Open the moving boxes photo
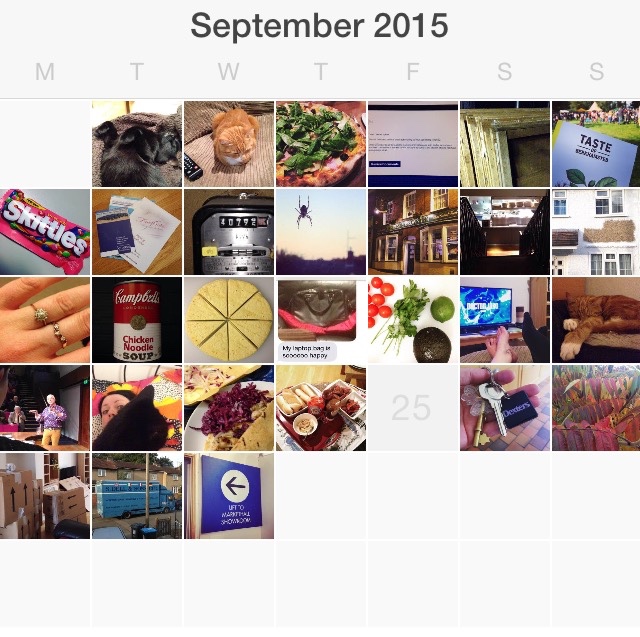 click(x=45, y=496)
